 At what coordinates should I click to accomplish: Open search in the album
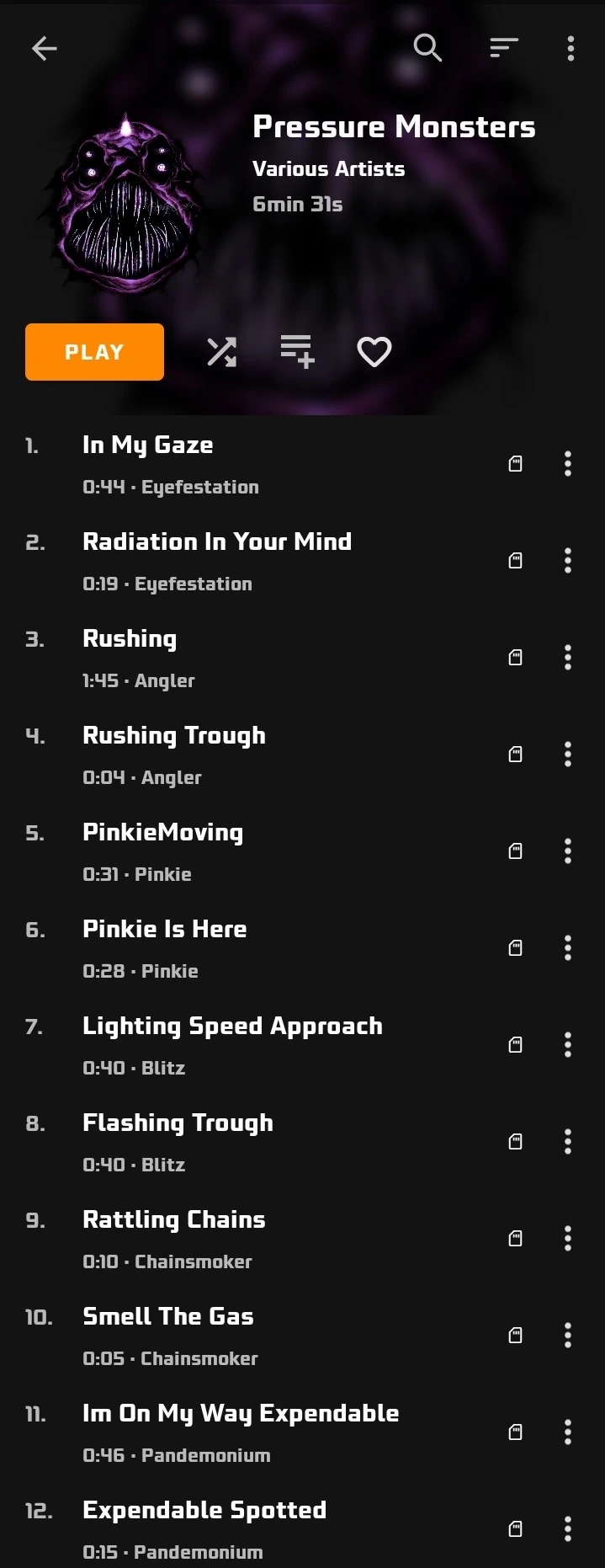point(427,48)
